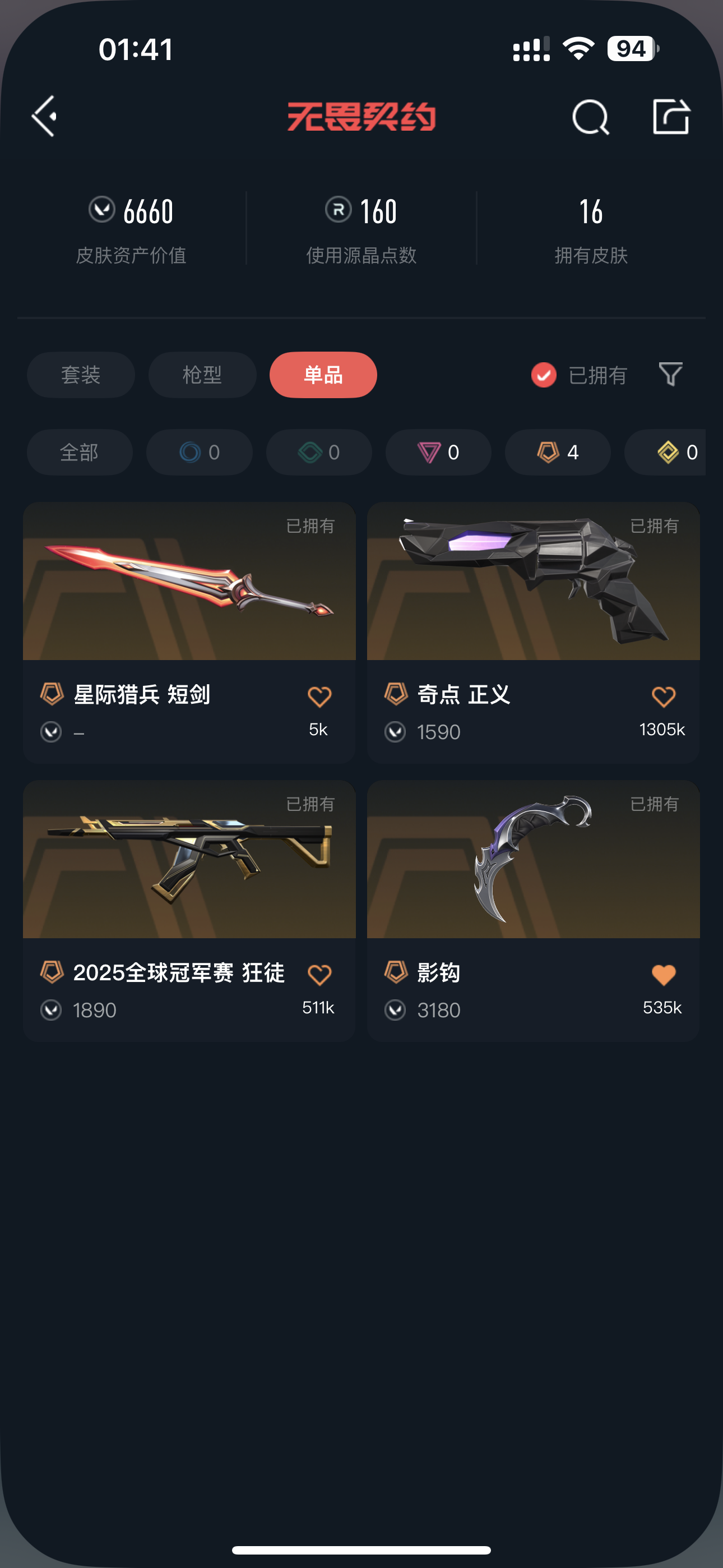This screenshot has width=723, height=1568.
Task: Switch to the 枪型 tab
Action: click(202, 375)
